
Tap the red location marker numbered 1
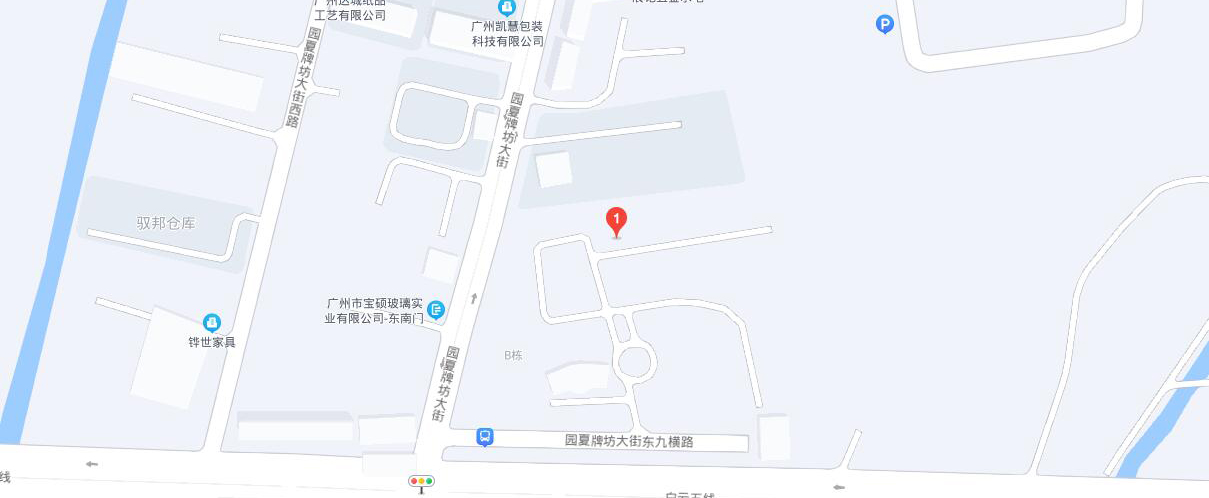click(x=617, y=220)
